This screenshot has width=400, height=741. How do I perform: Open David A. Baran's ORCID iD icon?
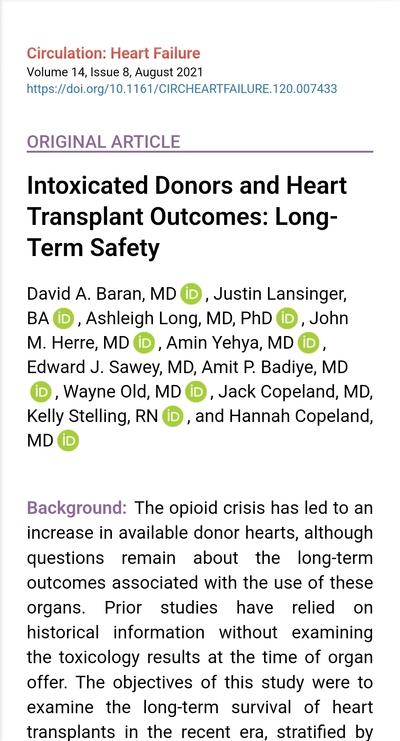[191, 294]
